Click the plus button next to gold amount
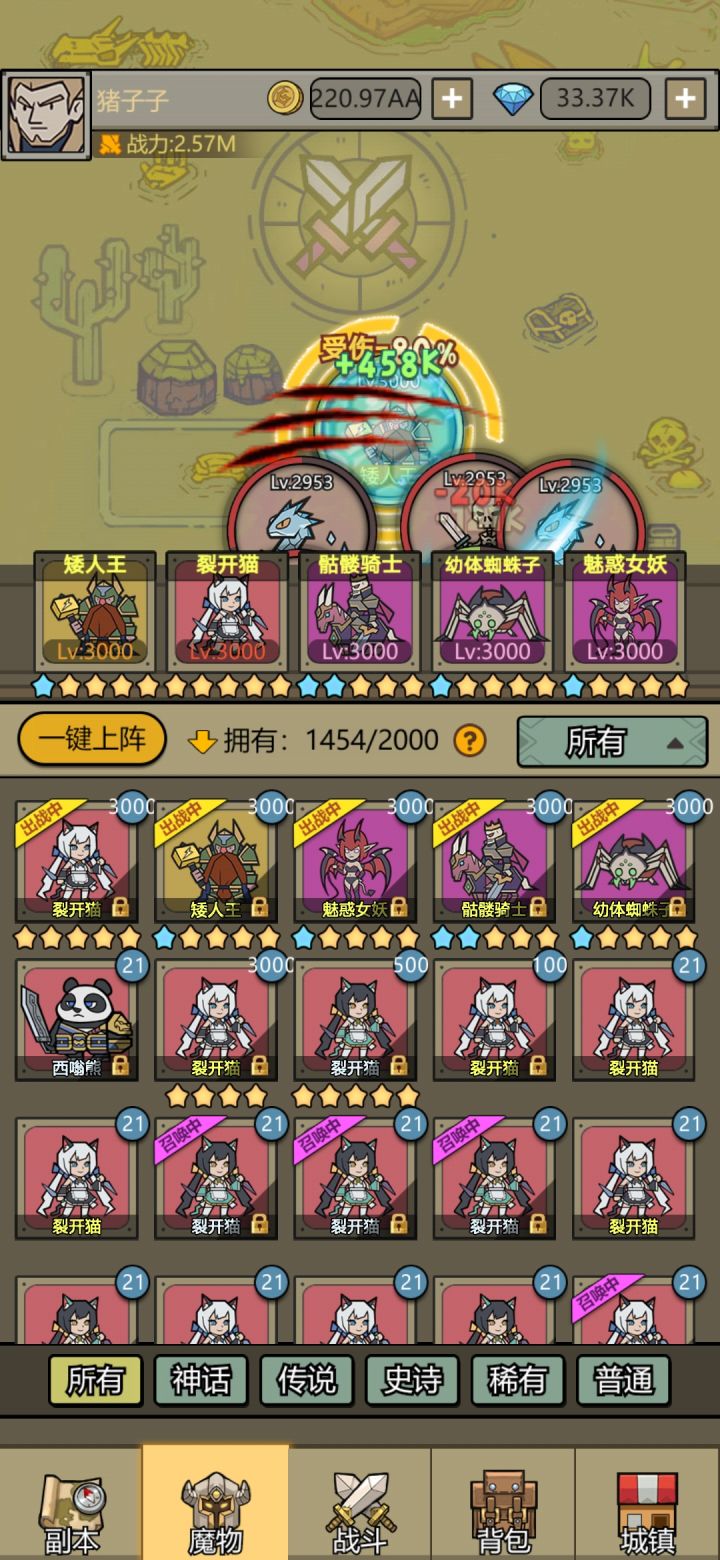This screenshot has width=720, height=1560. pos(452,97)
